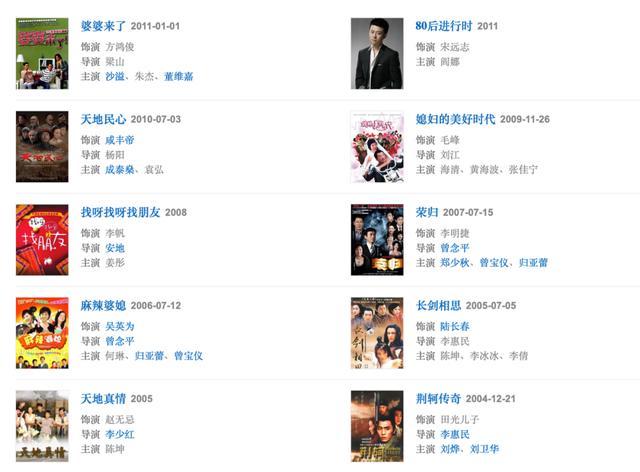This screenshot has height=472, width=640.
Task: Open director link 安地
Action: 115,248
